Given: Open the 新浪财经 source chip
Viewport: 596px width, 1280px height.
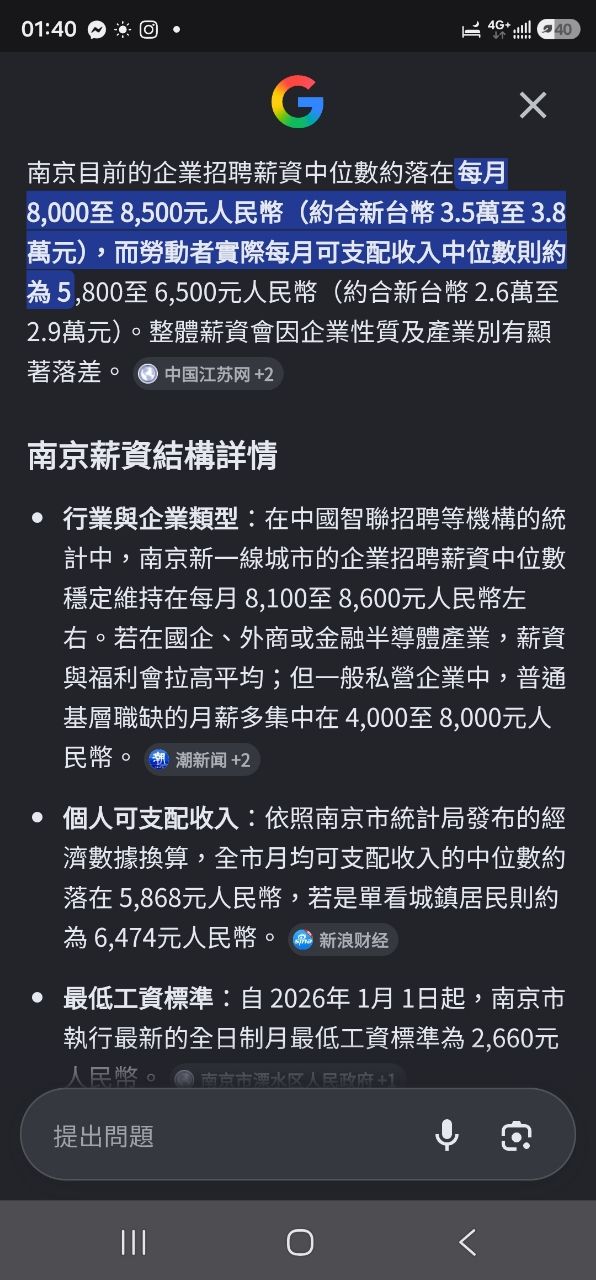Looking at the screenshot, I should [x=343, y=940].
